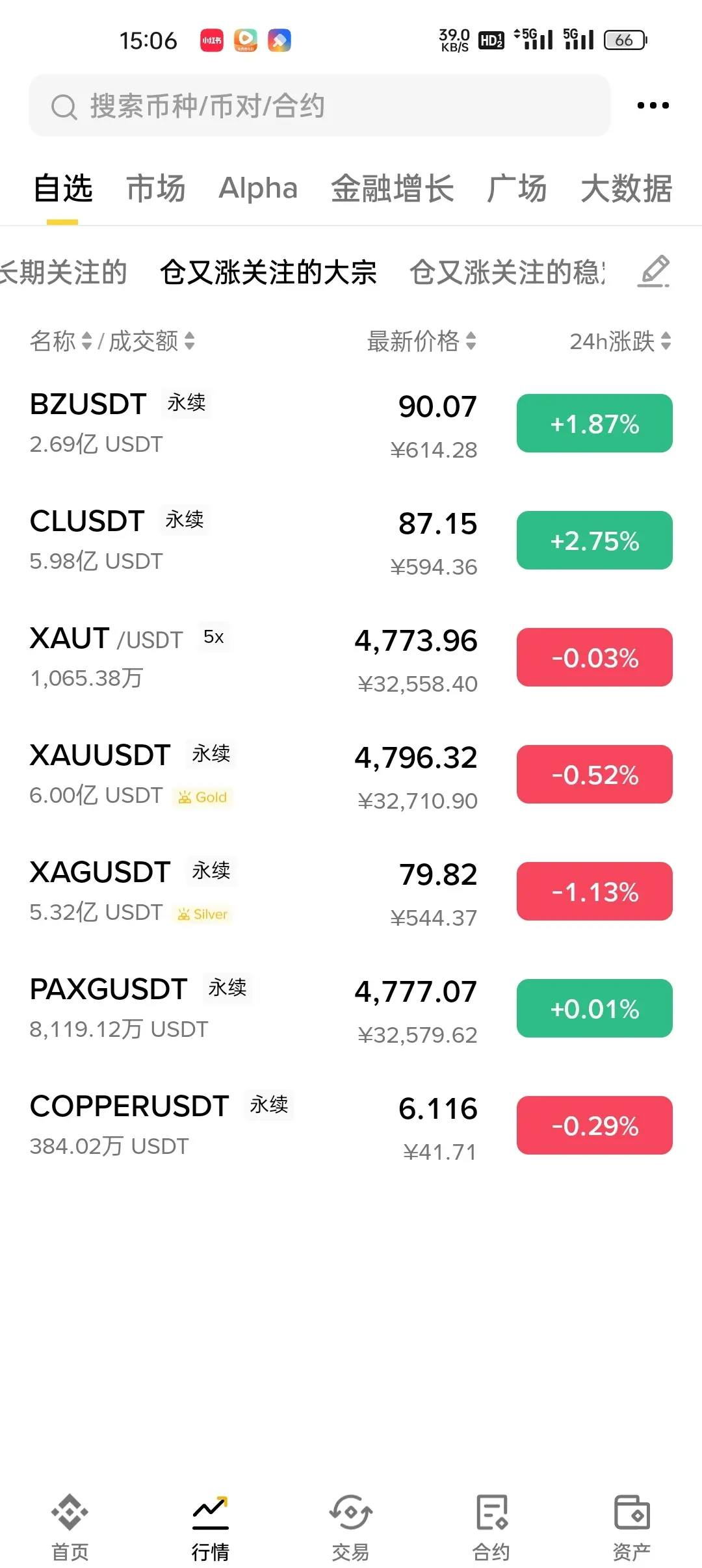
Task: Open the 资产 assets tab
Action: click(x=631, y=1526)
